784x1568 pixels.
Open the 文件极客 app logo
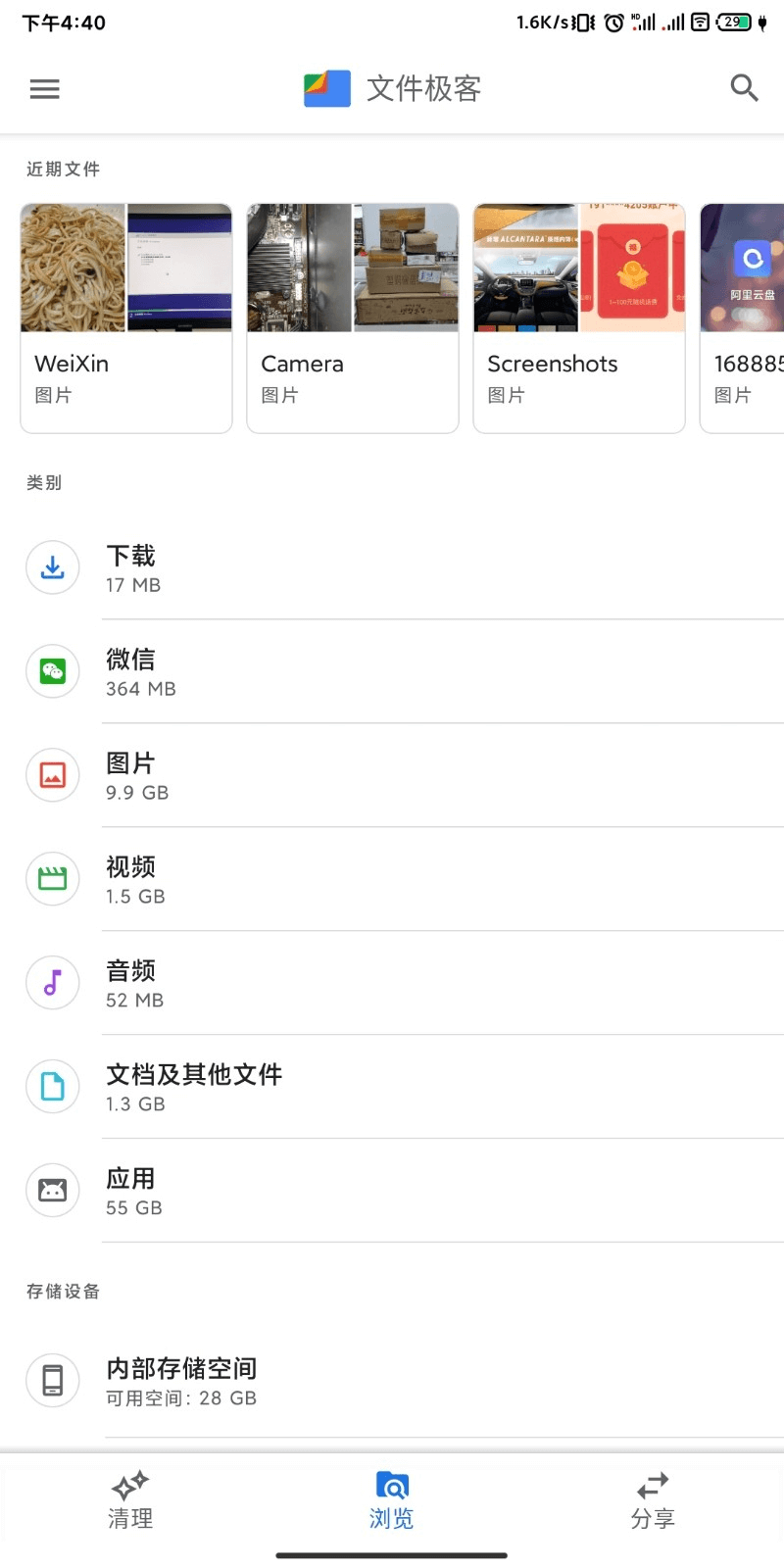pyautogui.click(x=326, y=88)
